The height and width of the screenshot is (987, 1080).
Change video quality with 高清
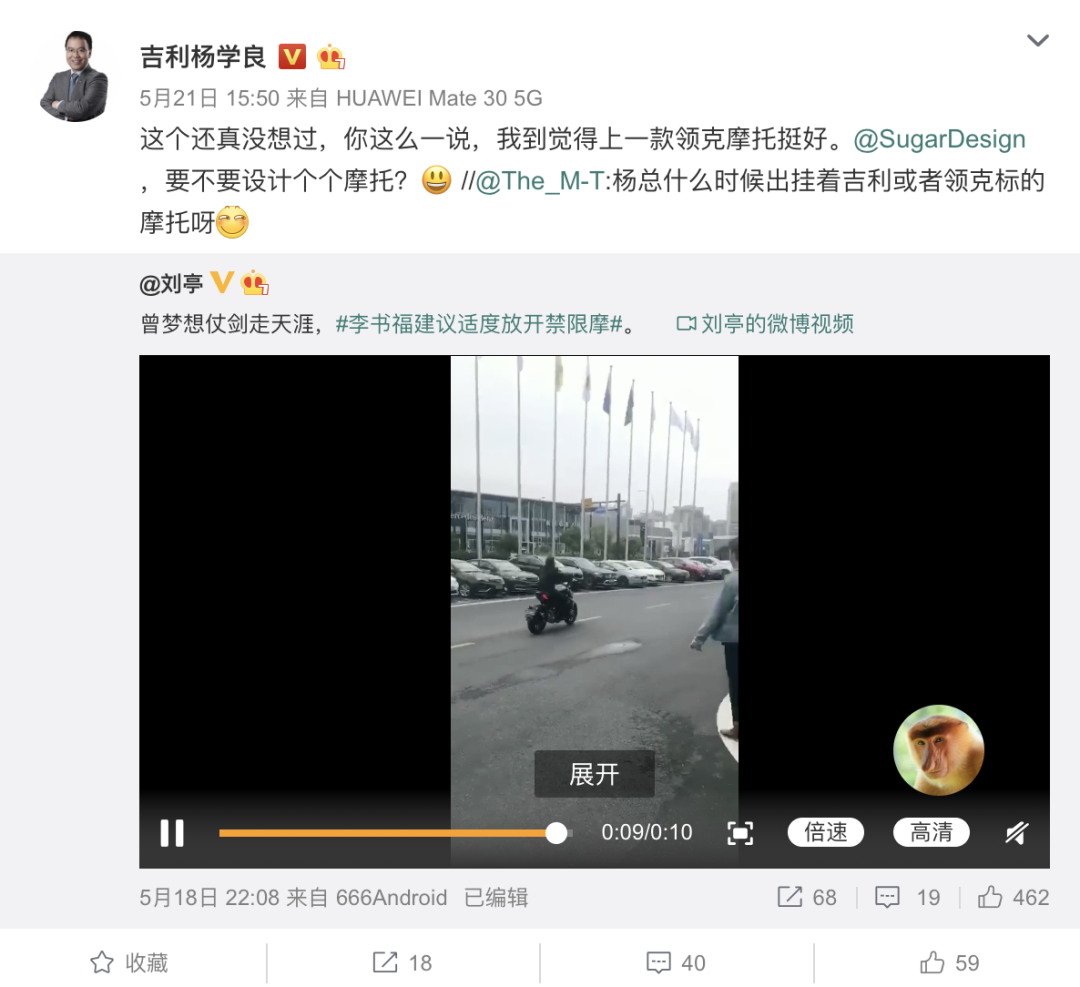click(x=931, y=832)
